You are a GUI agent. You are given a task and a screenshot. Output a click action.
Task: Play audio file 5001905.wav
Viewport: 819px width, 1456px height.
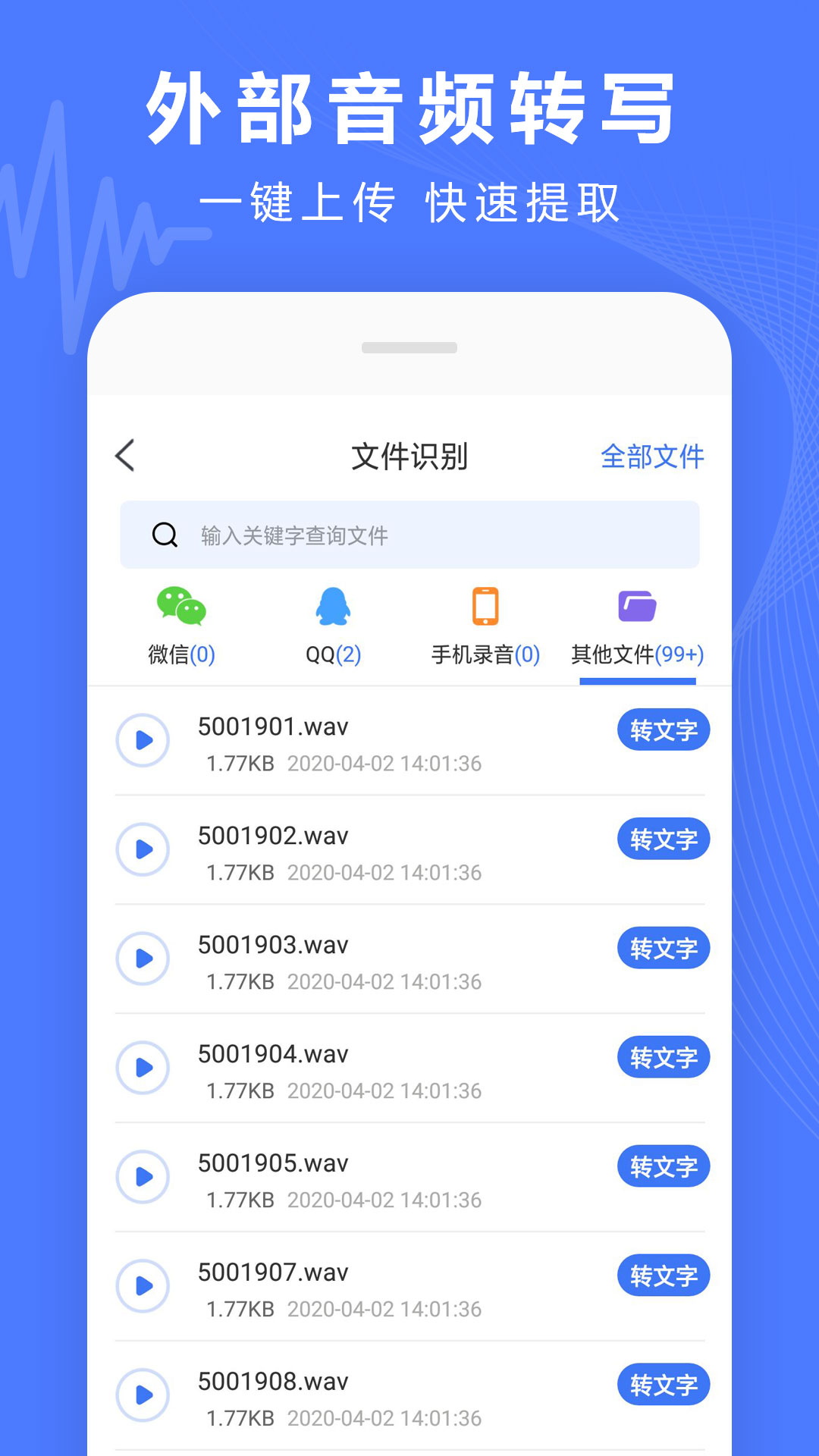tap(143, 1178)
